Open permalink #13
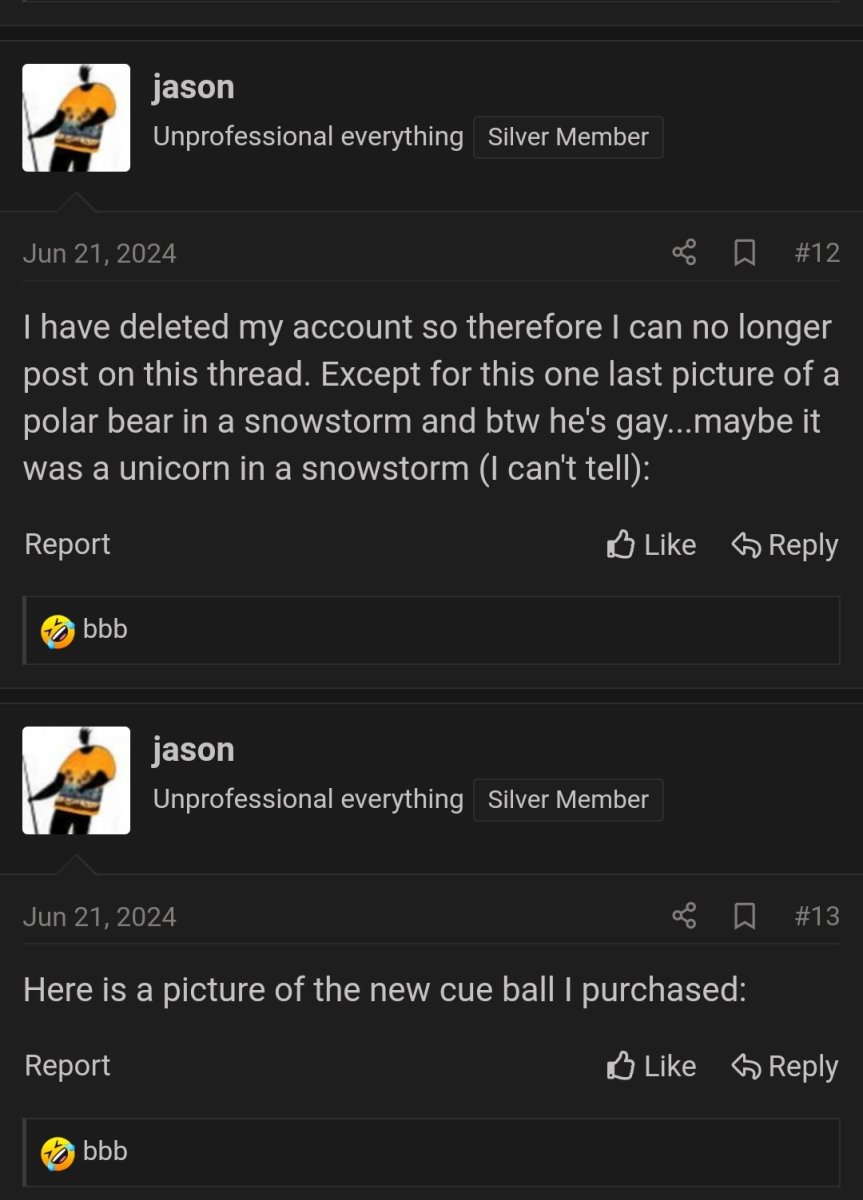Viewport: 863px width, 1200px height. (816, 916)
